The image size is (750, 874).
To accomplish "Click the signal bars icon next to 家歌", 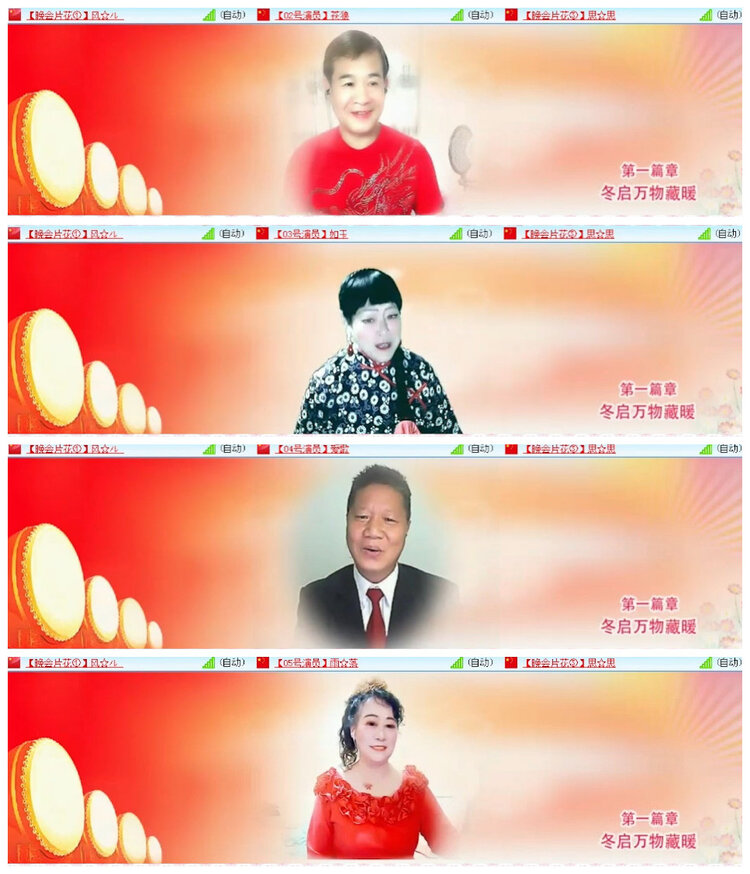I will point(457,450).
